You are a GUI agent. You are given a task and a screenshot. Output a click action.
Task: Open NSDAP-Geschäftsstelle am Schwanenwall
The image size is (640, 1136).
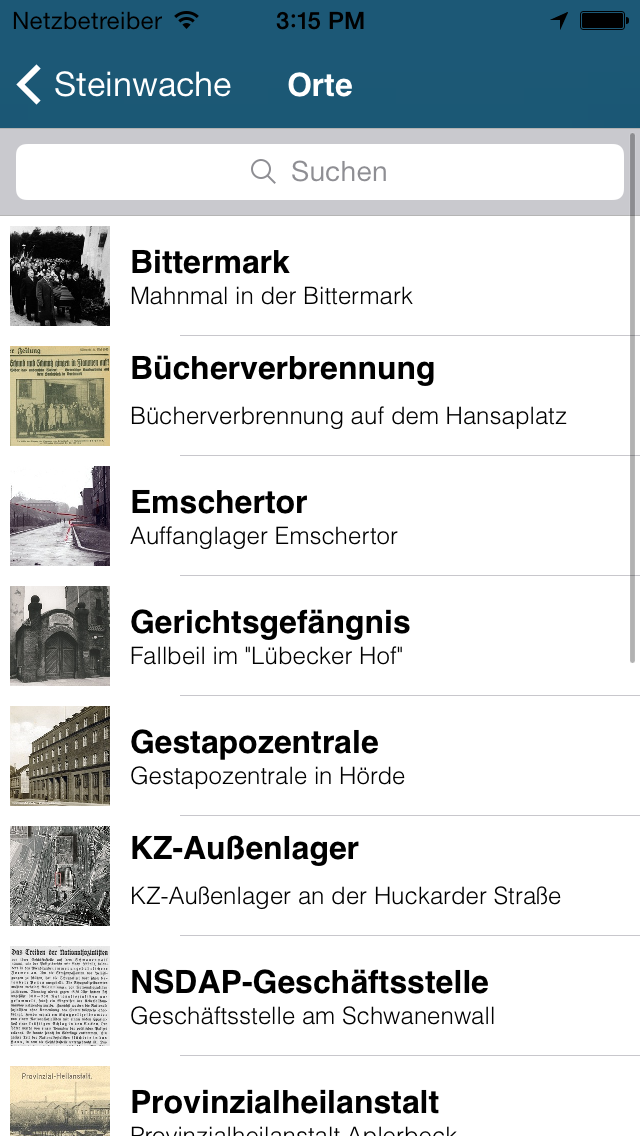click(320, 996)
